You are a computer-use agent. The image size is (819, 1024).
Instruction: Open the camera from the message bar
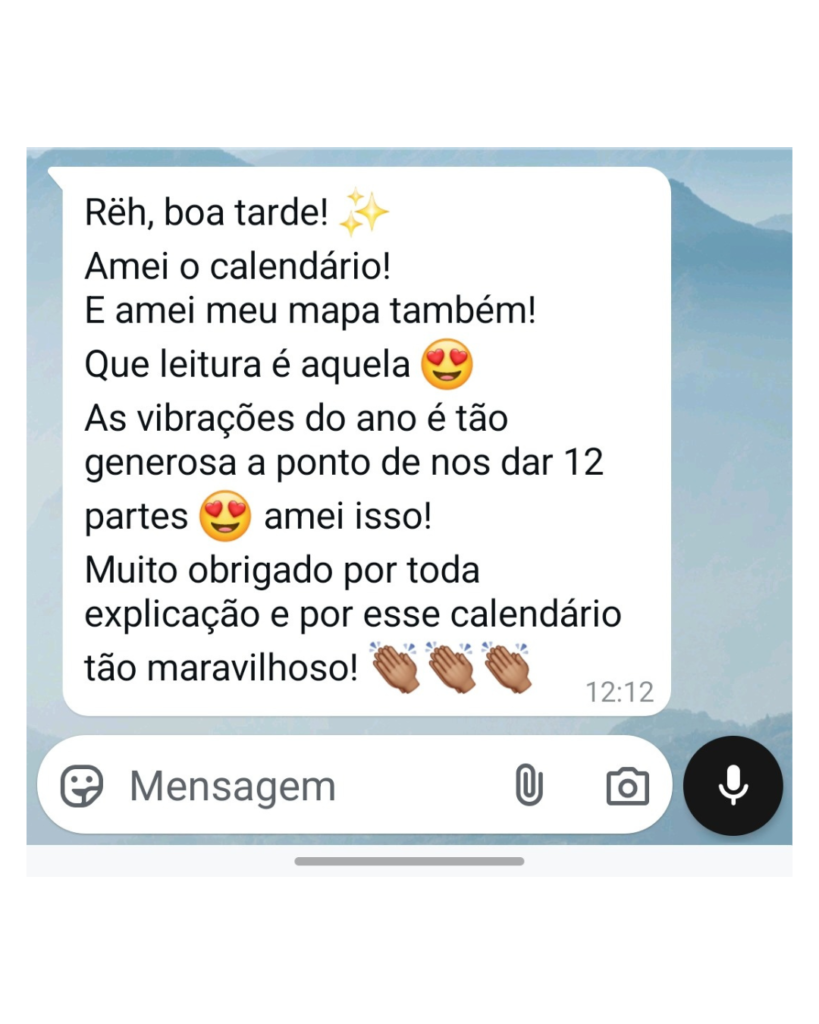coord(627,786)
